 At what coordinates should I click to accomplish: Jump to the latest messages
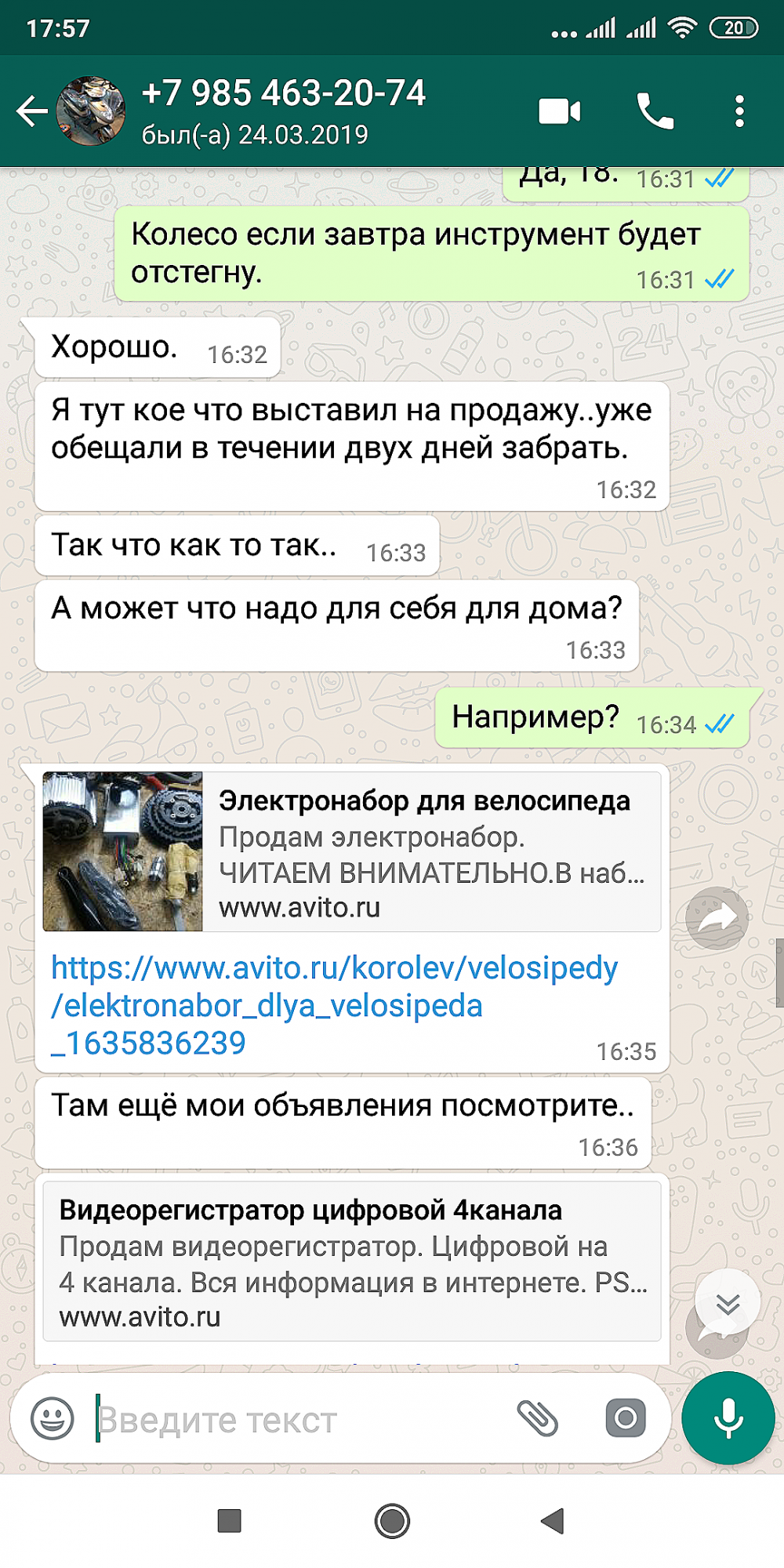[728, 1302]
